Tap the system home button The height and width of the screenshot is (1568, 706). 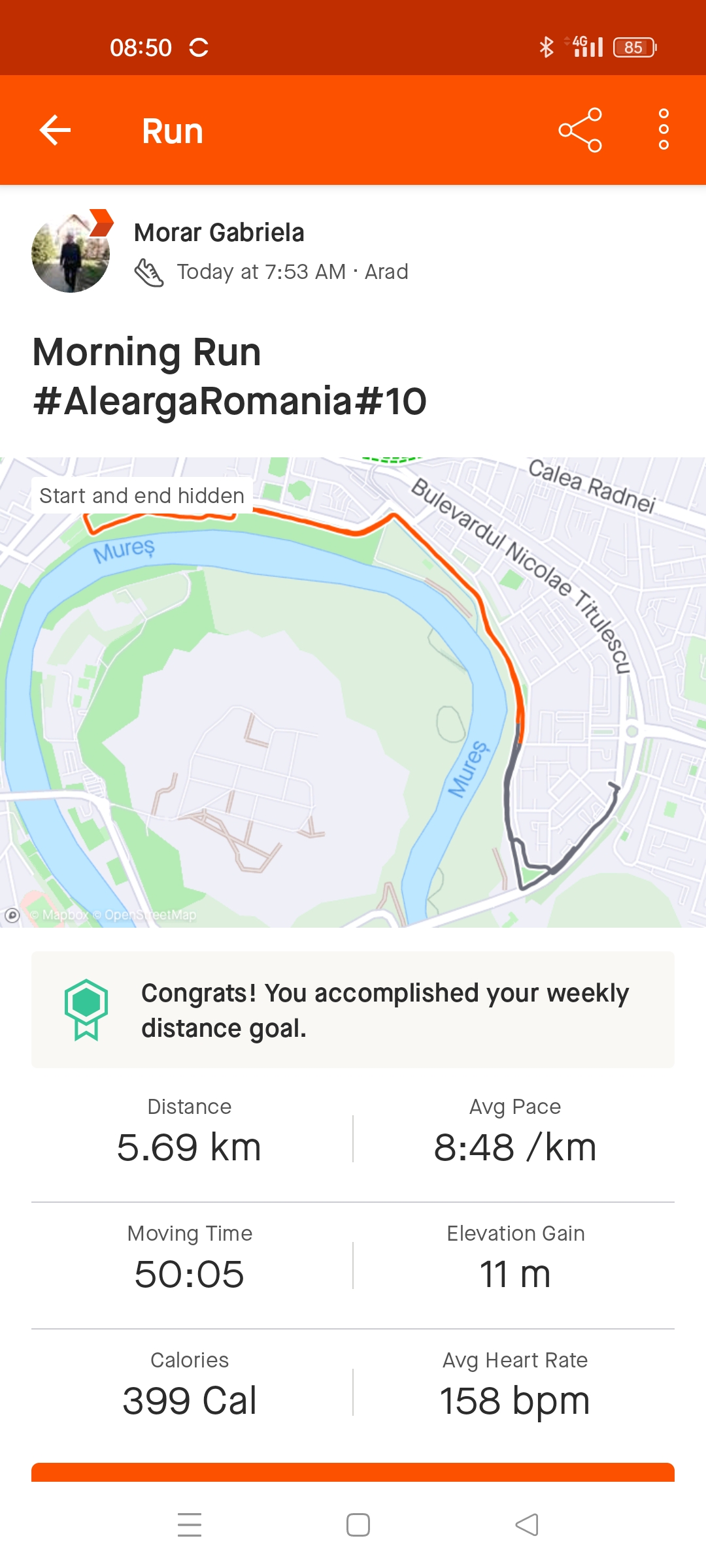358,1525
